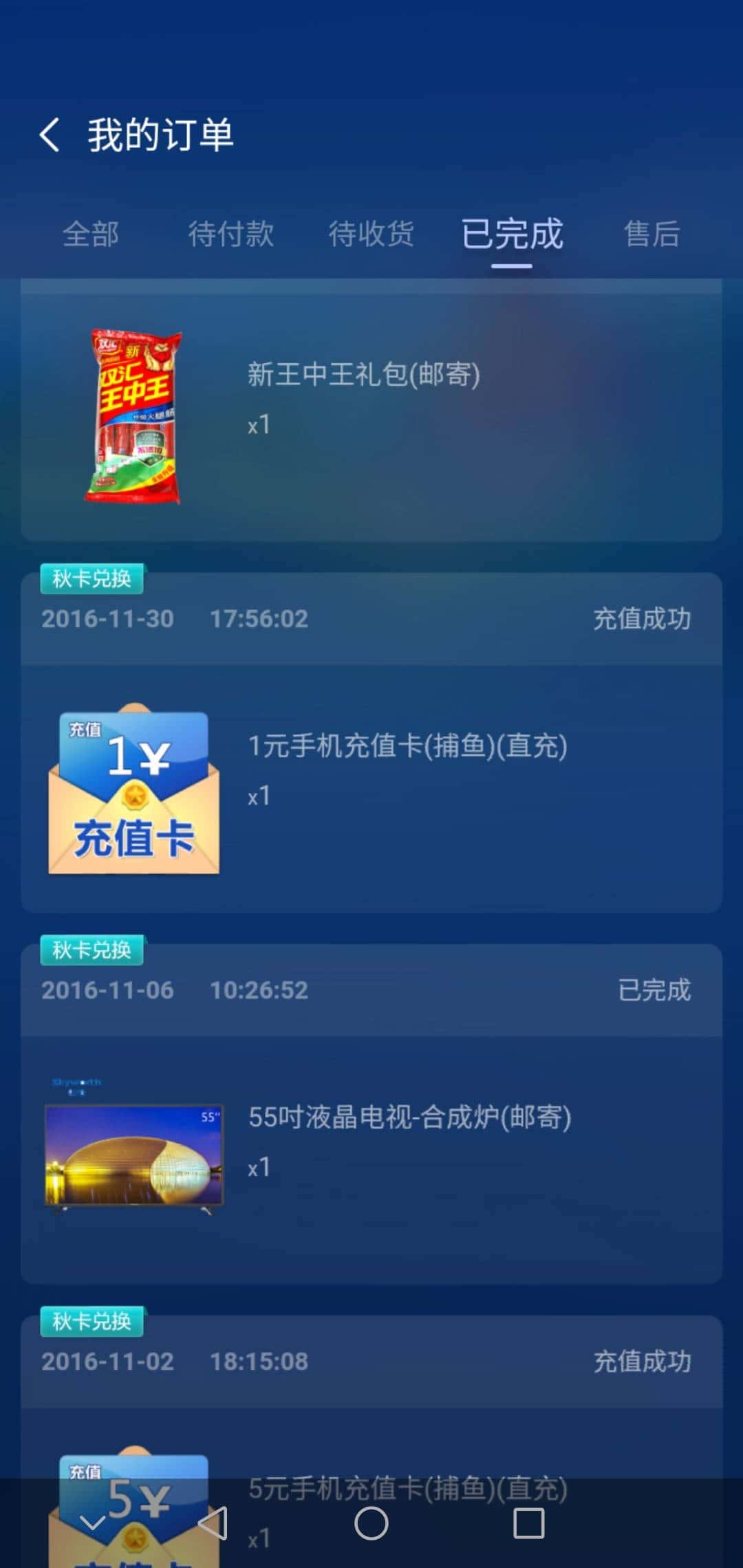Open the 2016-11-02 order entry
743x1568 pixels.
(371, 1360)
